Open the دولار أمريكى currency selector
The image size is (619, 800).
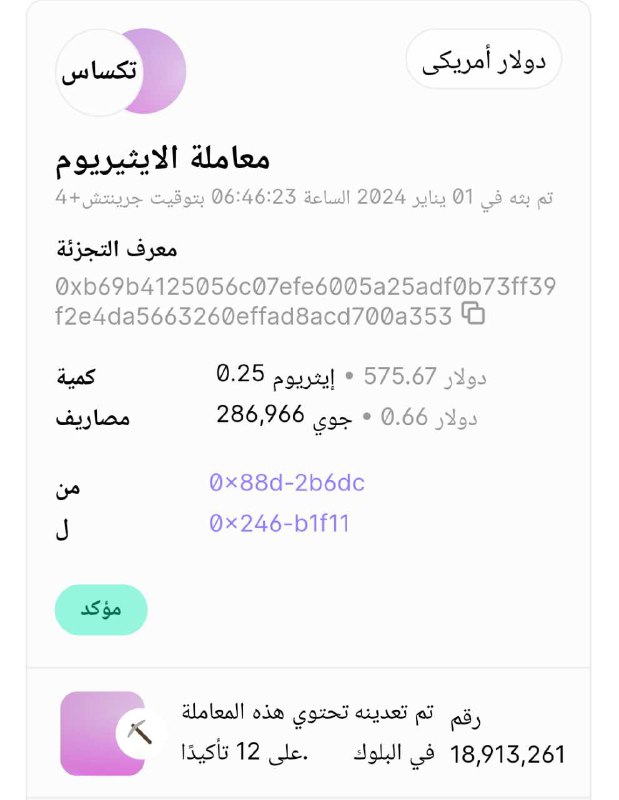(484, 61)
